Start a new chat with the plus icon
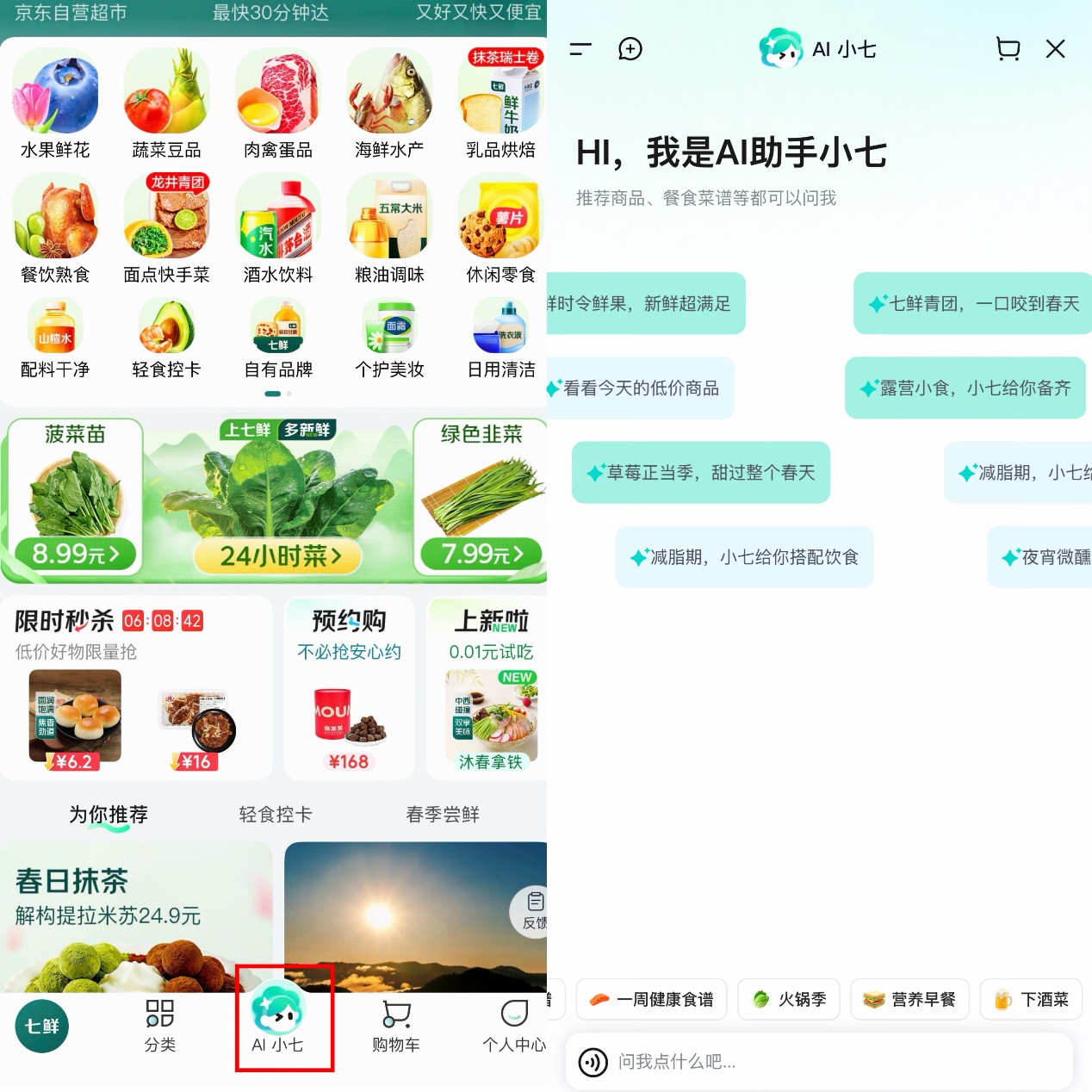 [630, 49]
